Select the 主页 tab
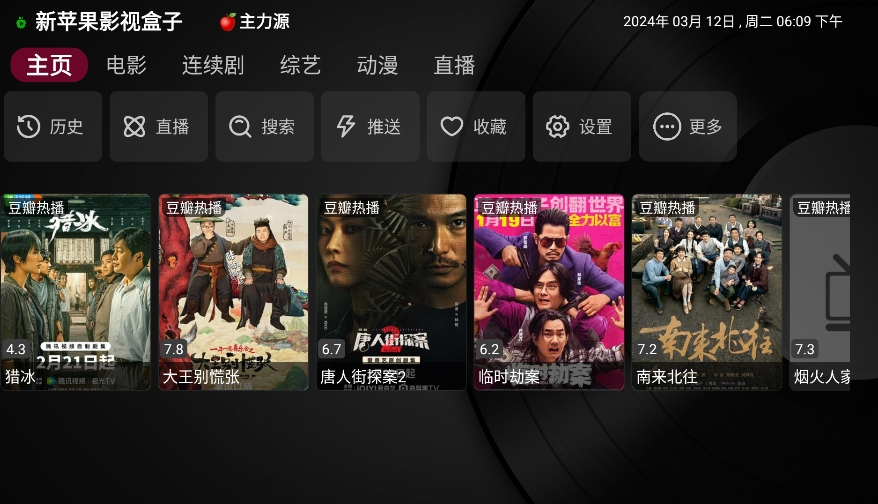 point(49,66)
